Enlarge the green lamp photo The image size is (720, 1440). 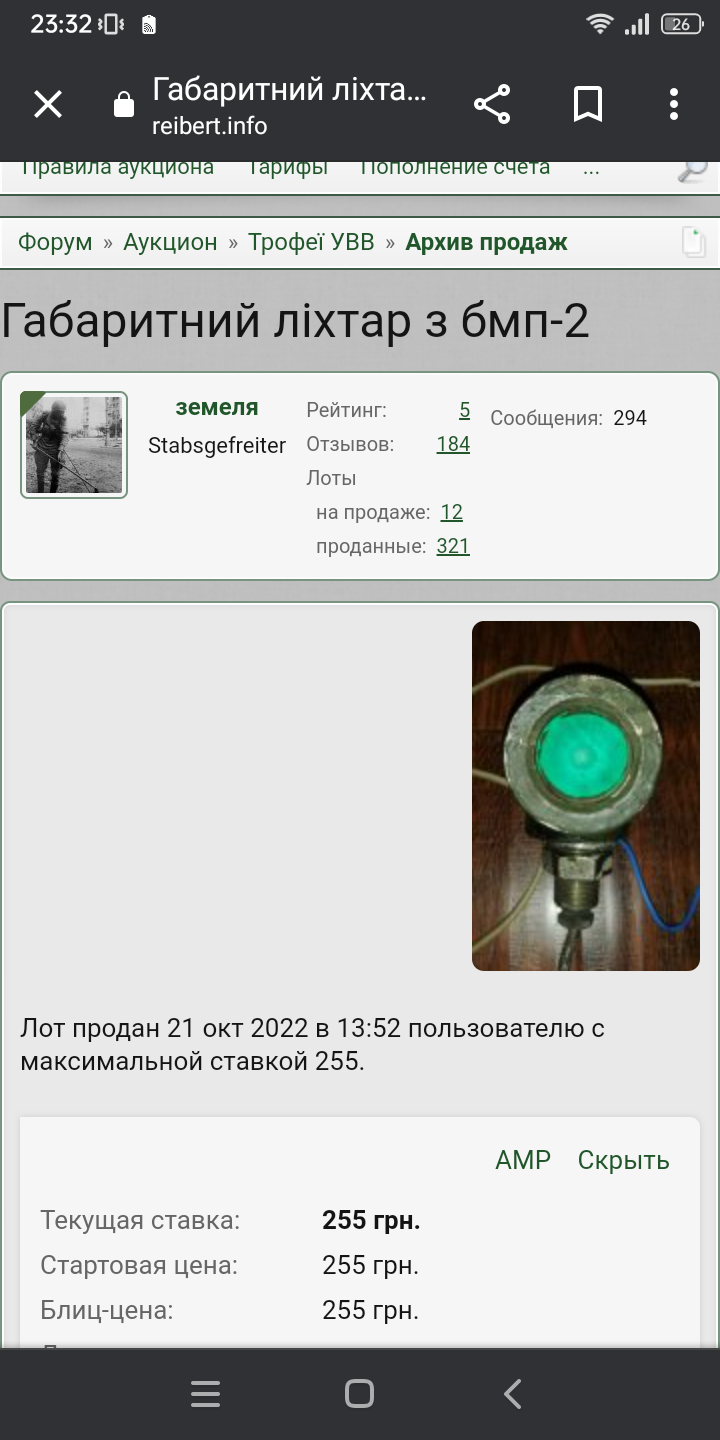[x=586, y=796]
